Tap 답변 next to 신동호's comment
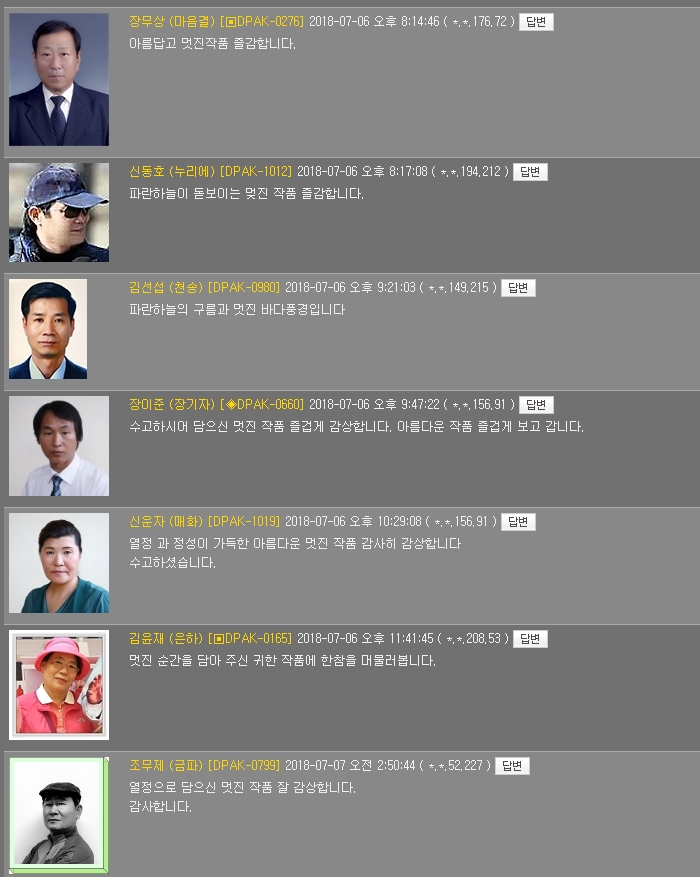 point(530,172)
